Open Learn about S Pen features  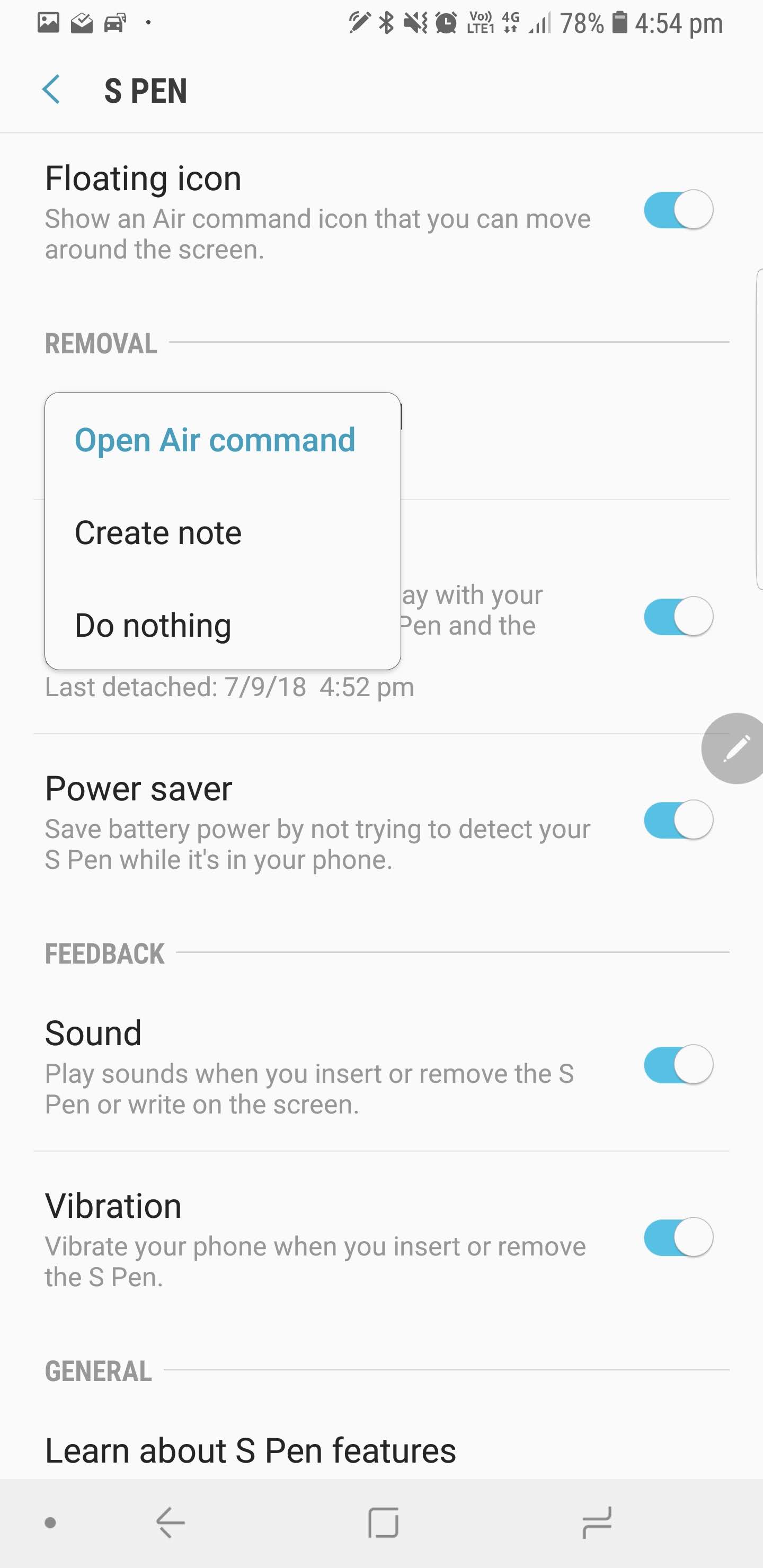tap(250, 1450)
